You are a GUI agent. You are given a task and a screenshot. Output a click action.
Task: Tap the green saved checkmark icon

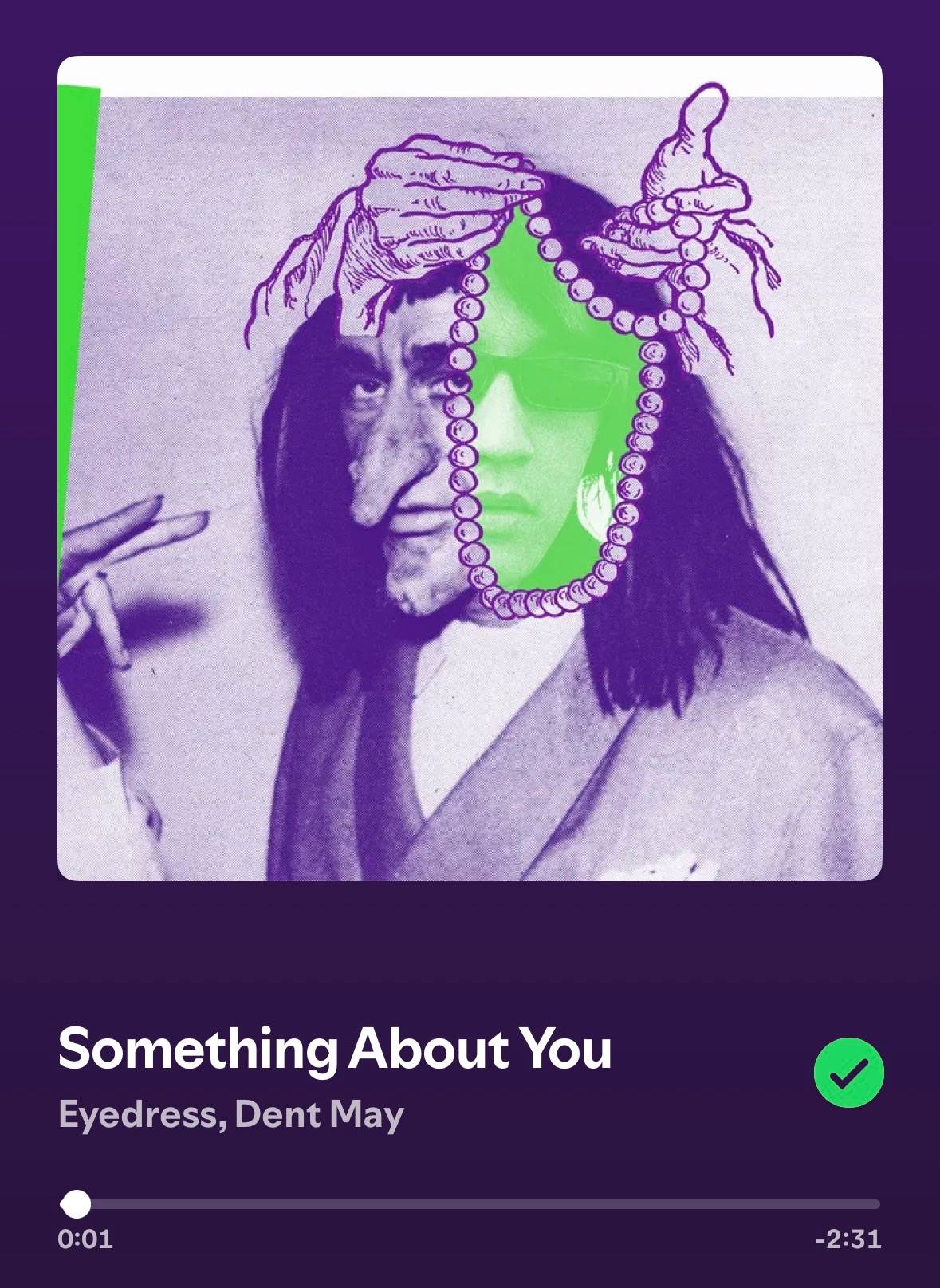click(x=848, y=1073)
